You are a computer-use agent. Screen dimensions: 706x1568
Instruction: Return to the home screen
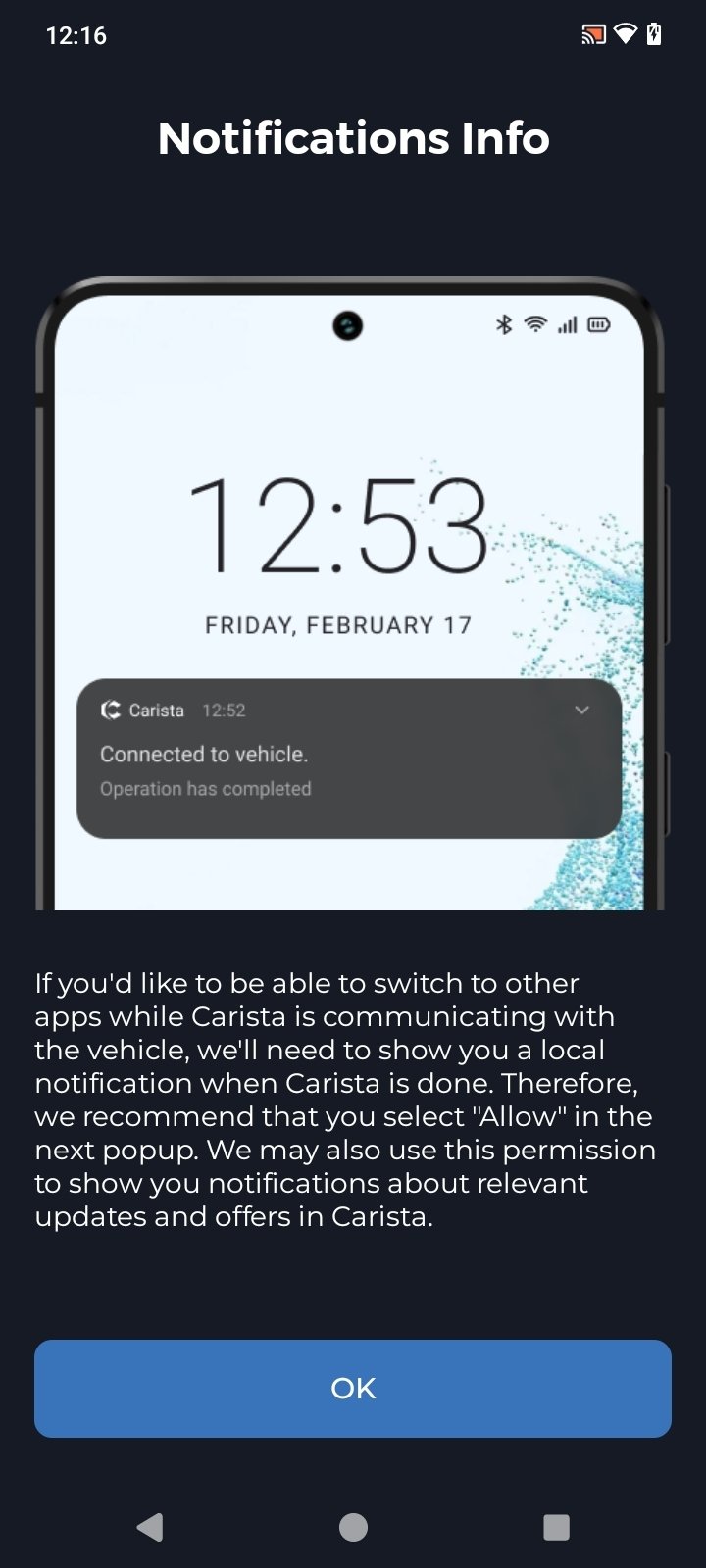(x=353, y=1527)
